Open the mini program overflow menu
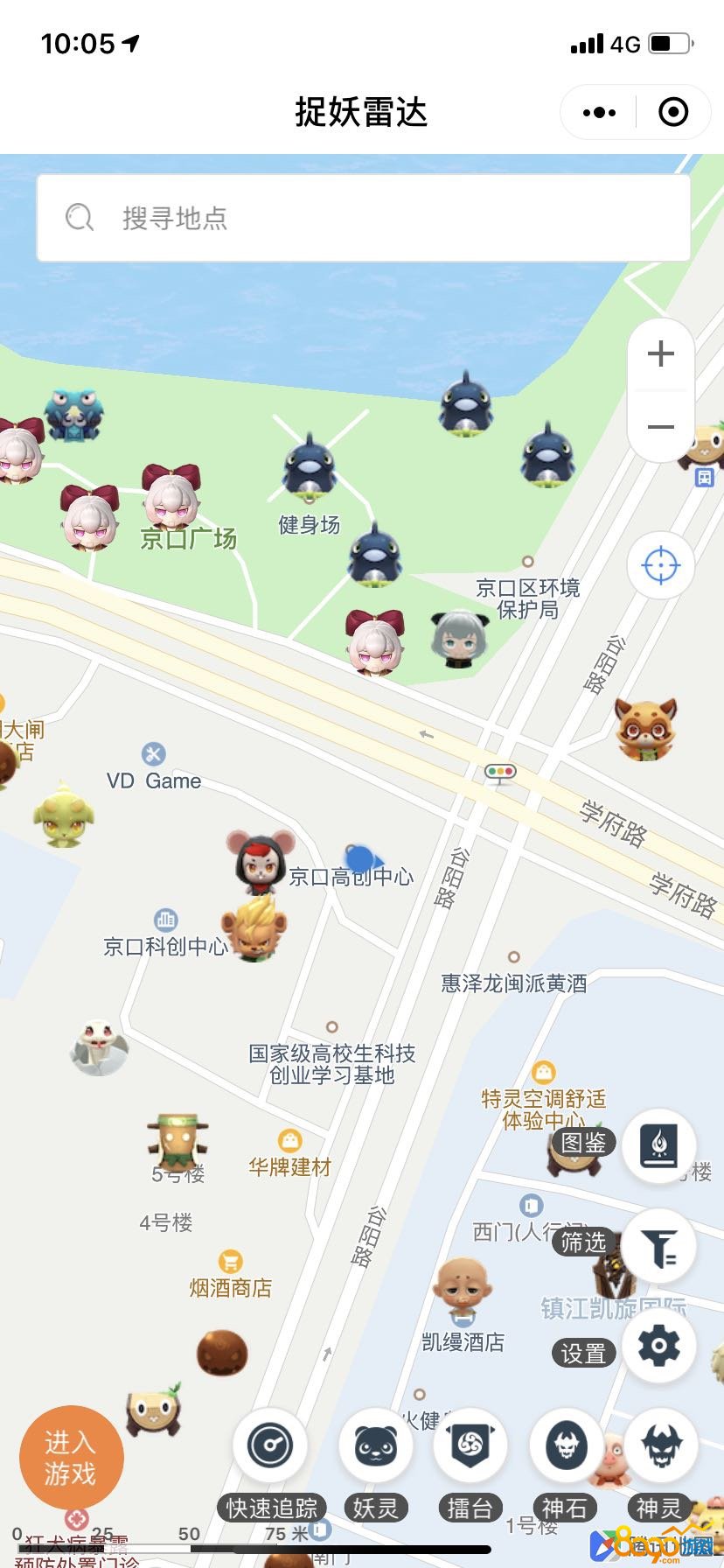 599,113
